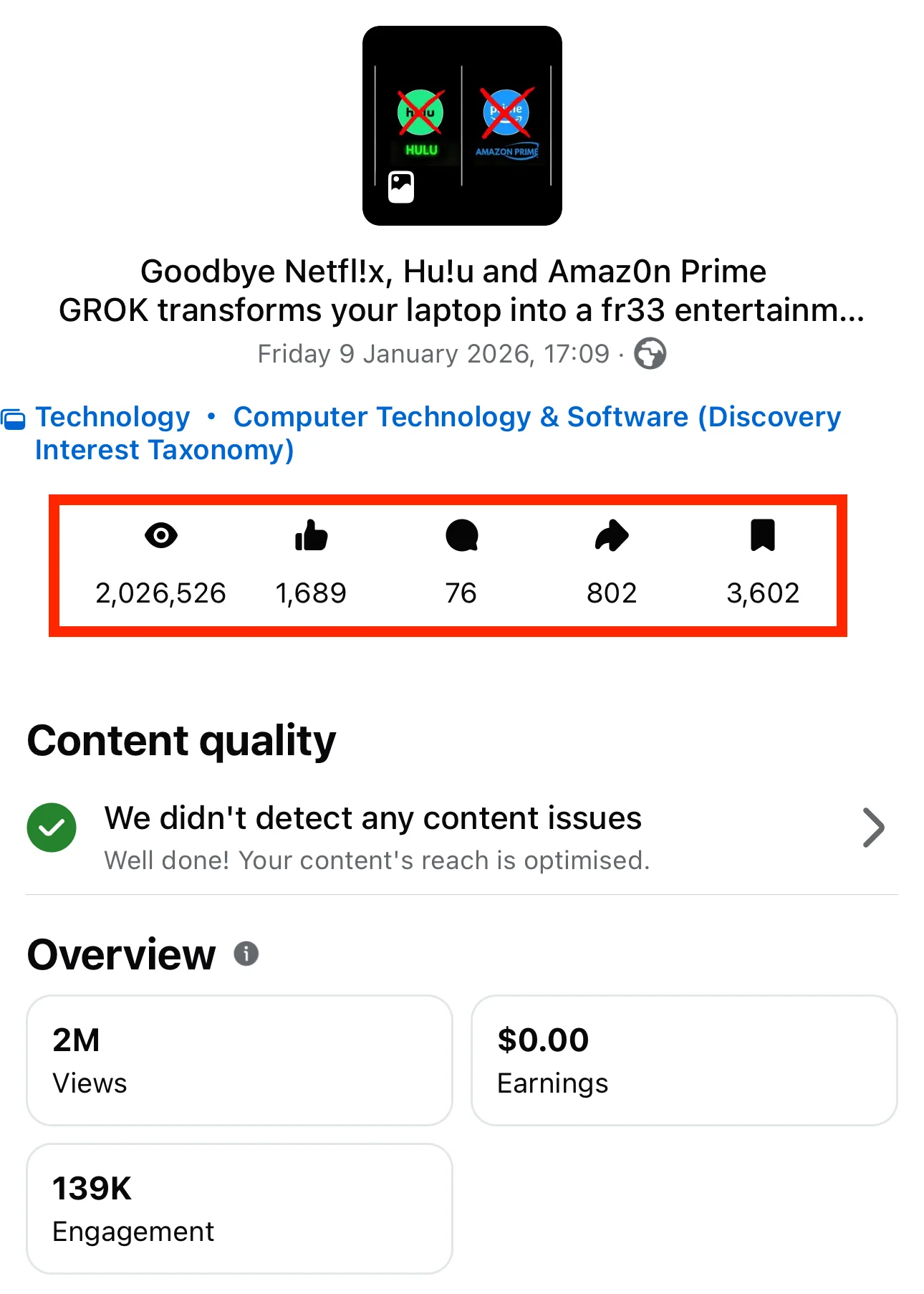Image resolution: width=924 pixels, height=1294 pixels.
Task: Click the post thumbnail image
Action: (x=462, y=125)
